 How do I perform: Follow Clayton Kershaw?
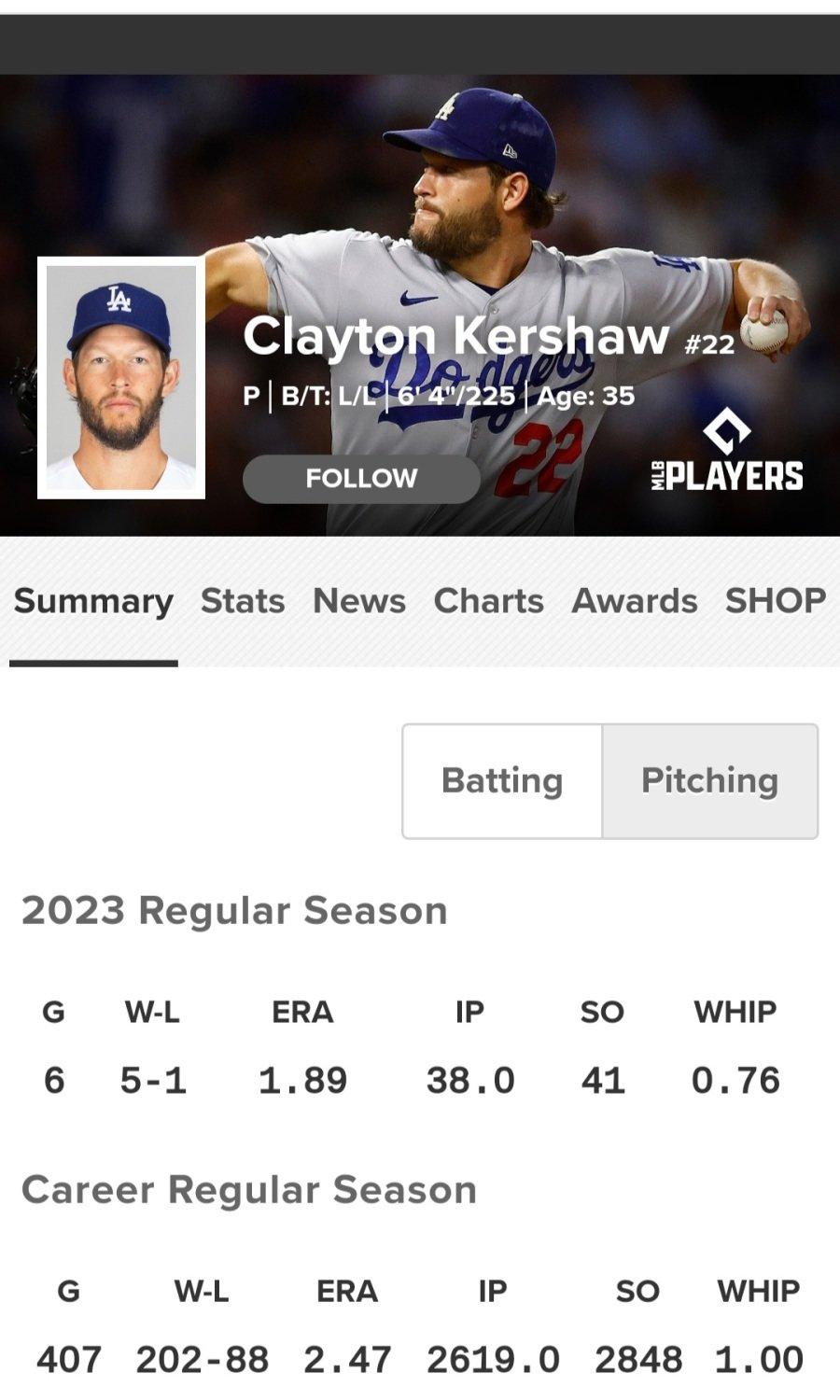point(361,479)
